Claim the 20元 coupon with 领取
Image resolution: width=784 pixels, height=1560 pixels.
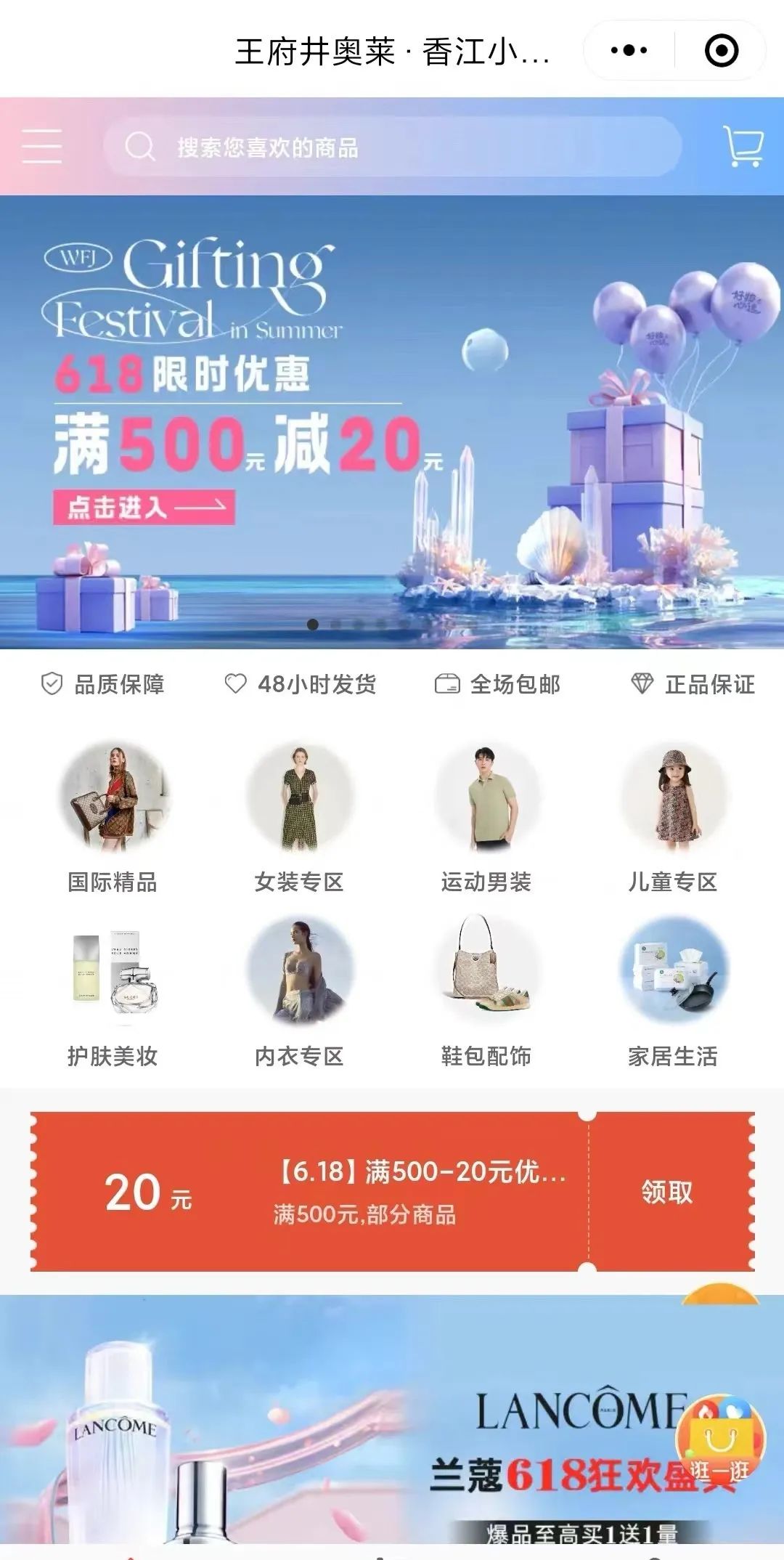pyautogui.click(x=667, y=1192)
